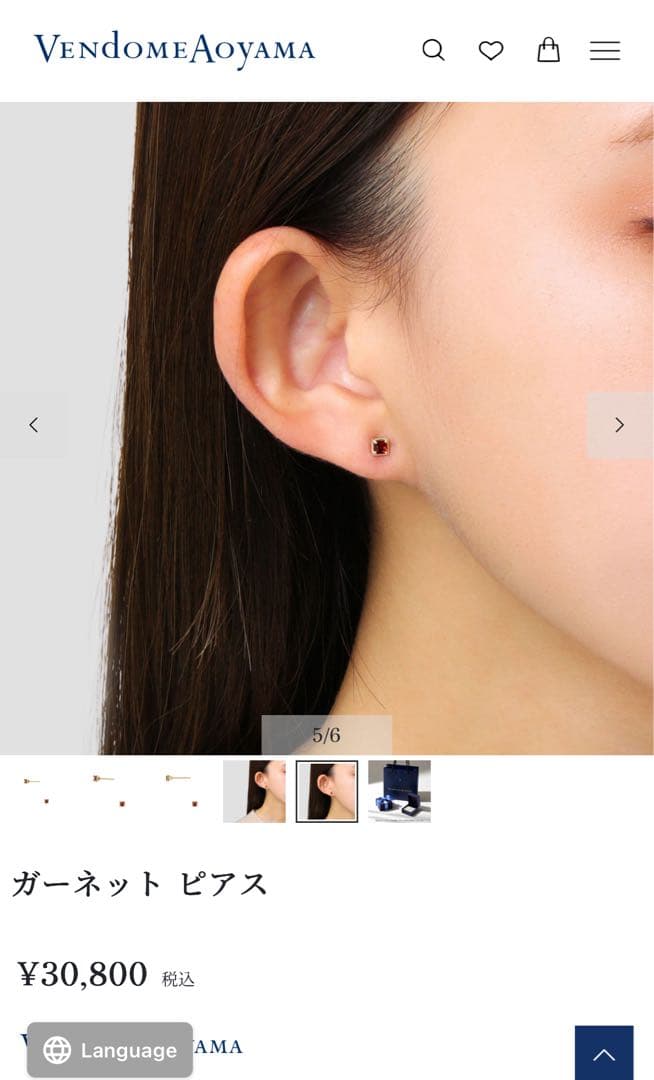Screen dimensions: 654x1080
Task: Open the Language selector
Action: pyautogui.click(x=110, y=1050)
